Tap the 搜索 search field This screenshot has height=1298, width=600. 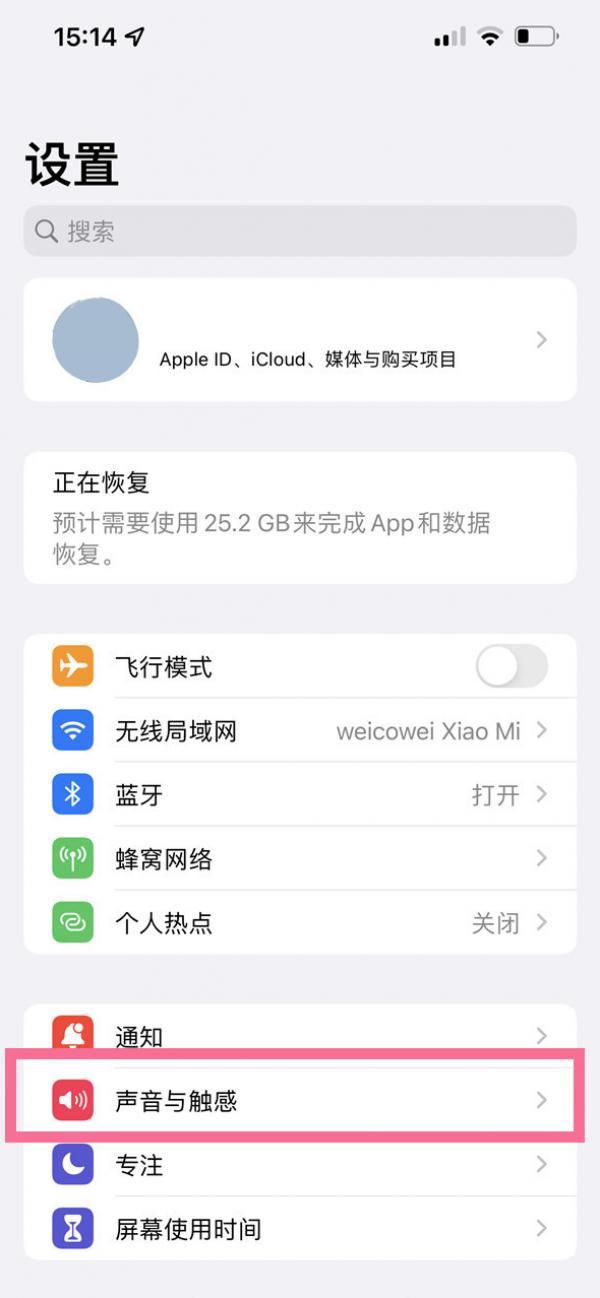[x=300, y=231]
